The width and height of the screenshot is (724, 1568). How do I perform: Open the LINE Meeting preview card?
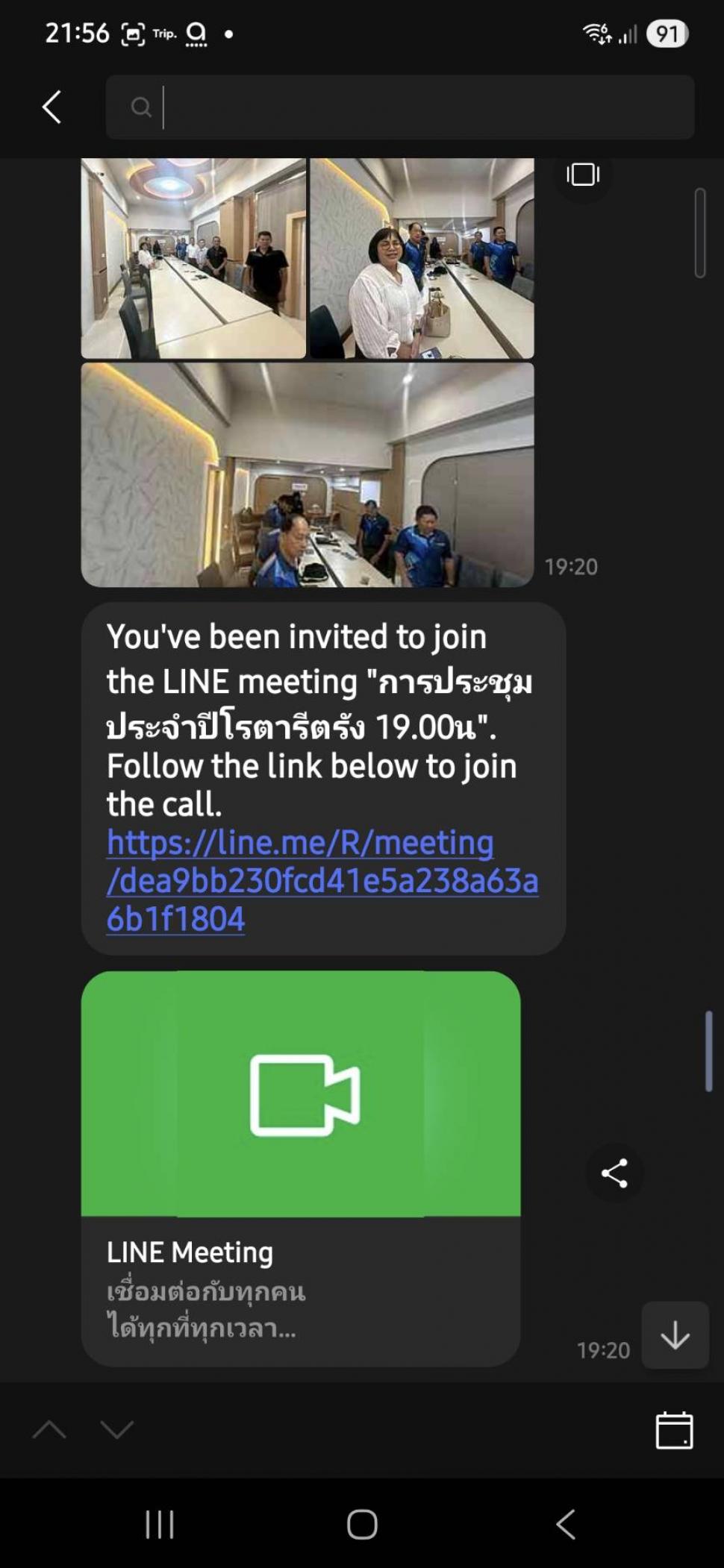click(x=300, y=1168)
